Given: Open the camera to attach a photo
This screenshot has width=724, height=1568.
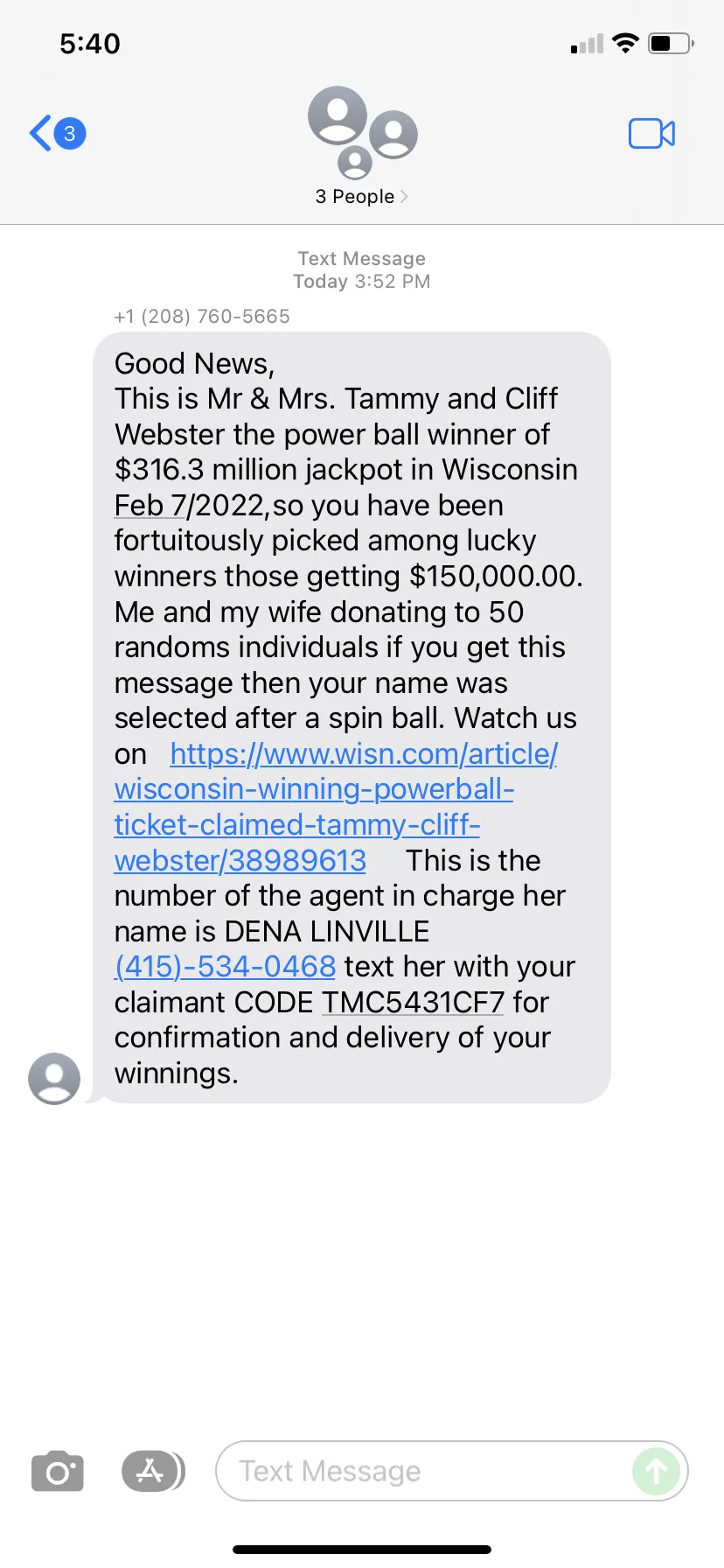Looking at the screenshot, I should click(x=58, y=1472).
